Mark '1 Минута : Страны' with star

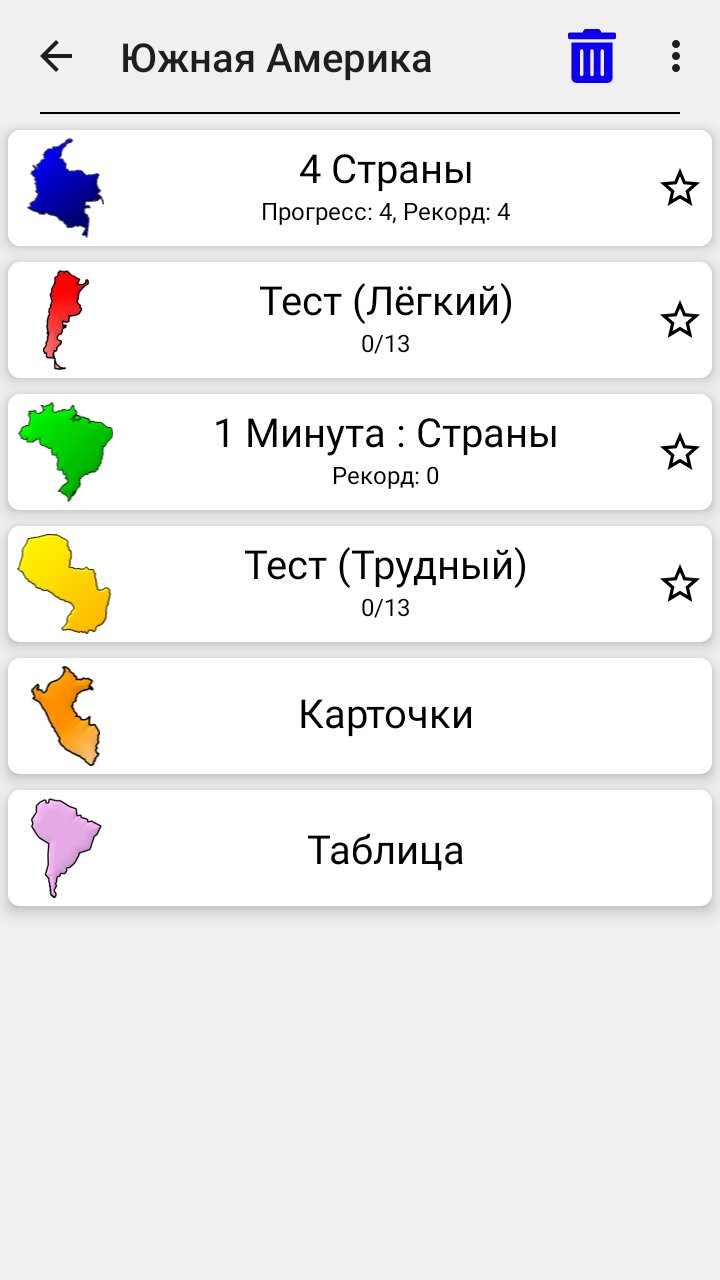679,452
